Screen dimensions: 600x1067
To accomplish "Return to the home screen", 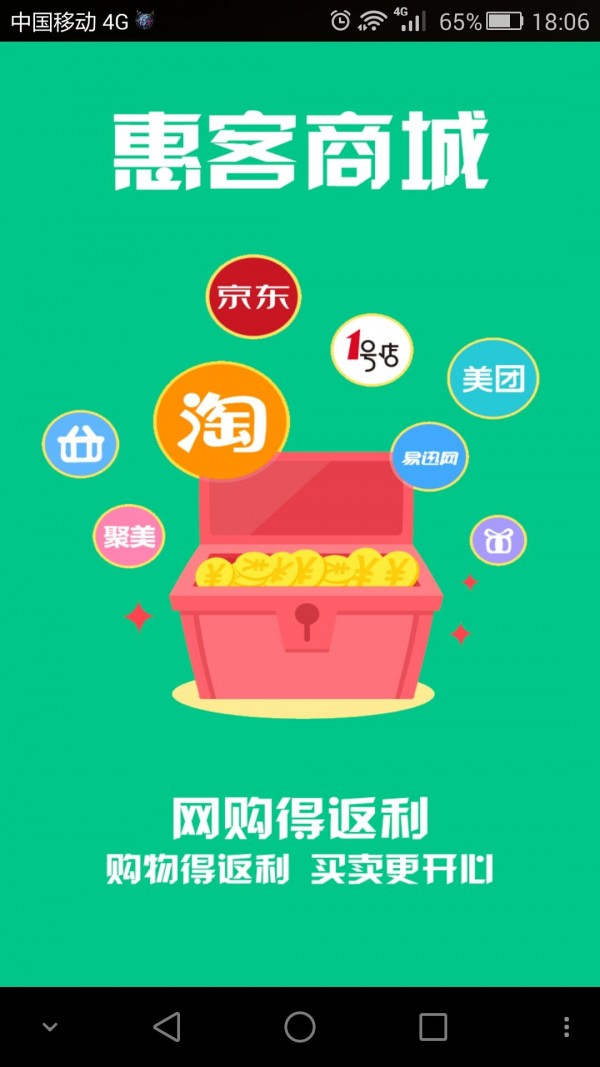I will point(300,1026).
